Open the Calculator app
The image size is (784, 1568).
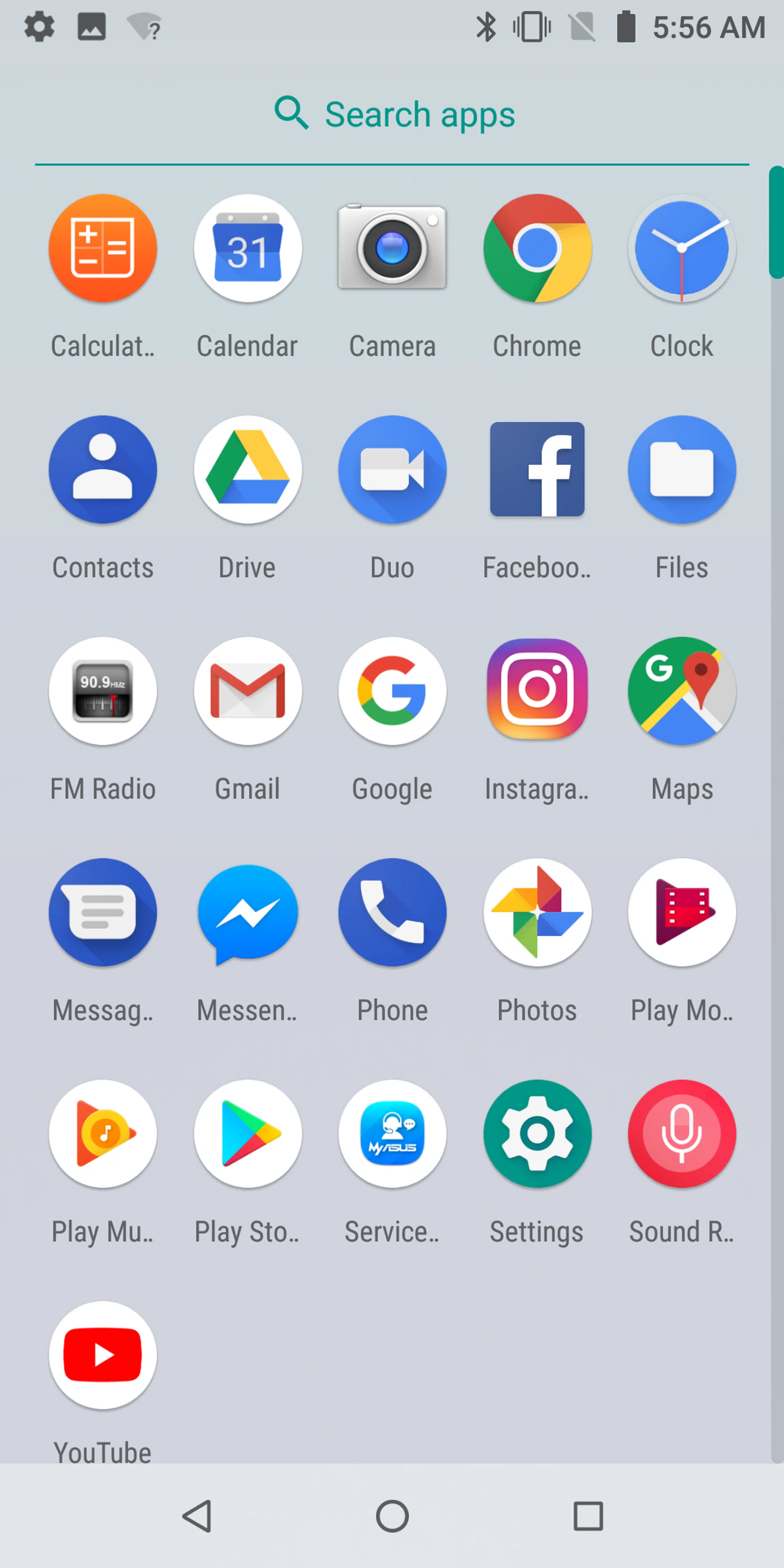103,248
